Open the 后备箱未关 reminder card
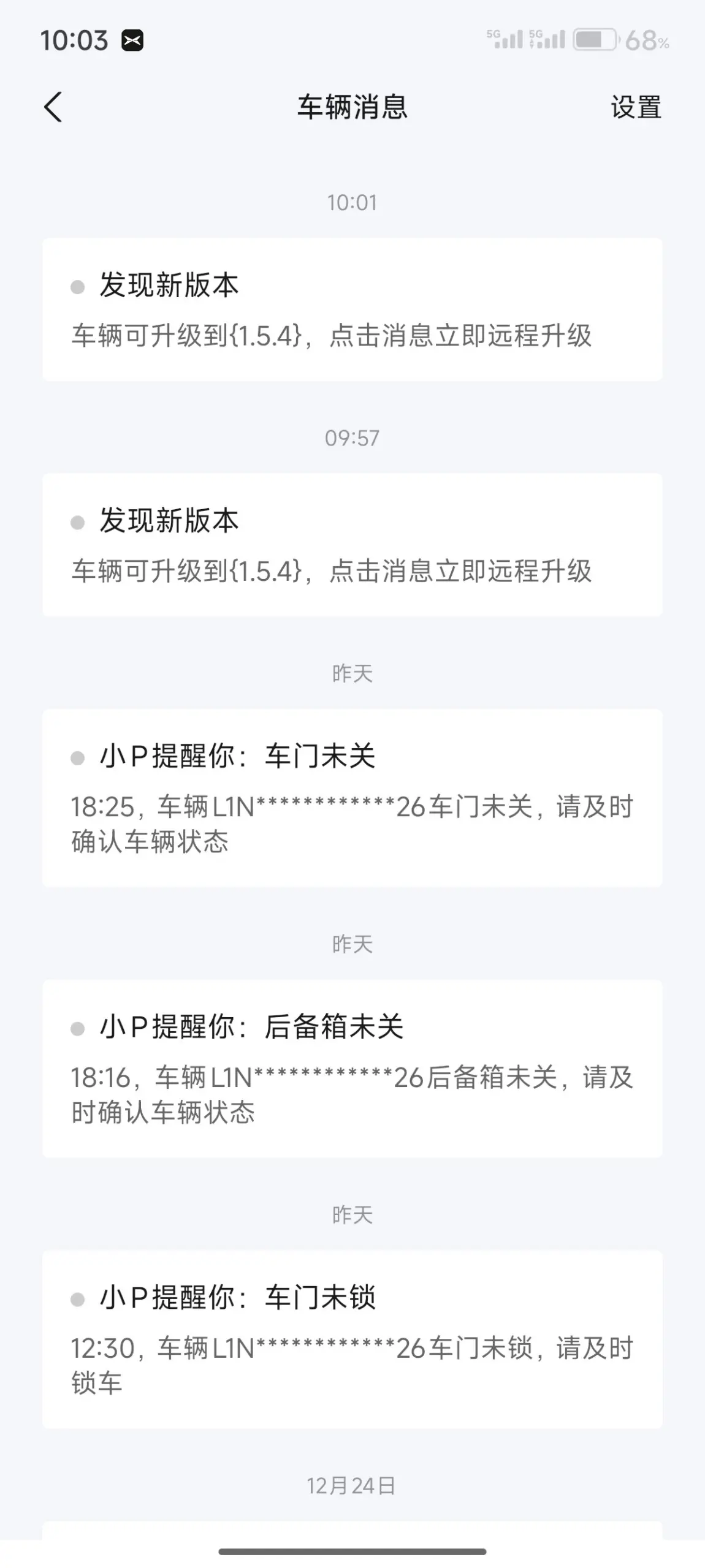Image resolution: width=705 pixels, height=1568 pixels. (352, 1069)
